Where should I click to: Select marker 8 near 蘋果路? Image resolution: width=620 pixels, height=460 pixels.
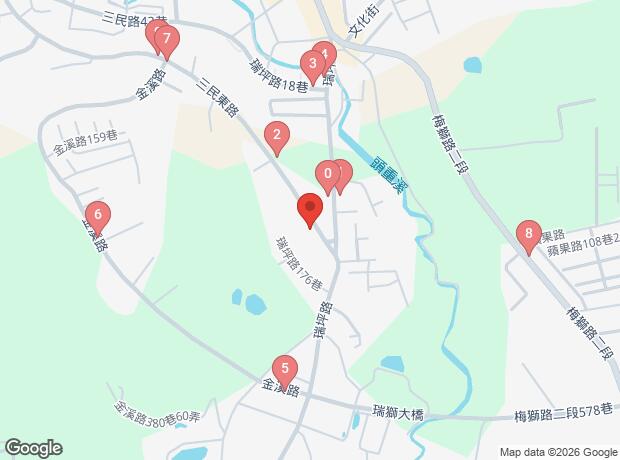(x=529, y=237)
